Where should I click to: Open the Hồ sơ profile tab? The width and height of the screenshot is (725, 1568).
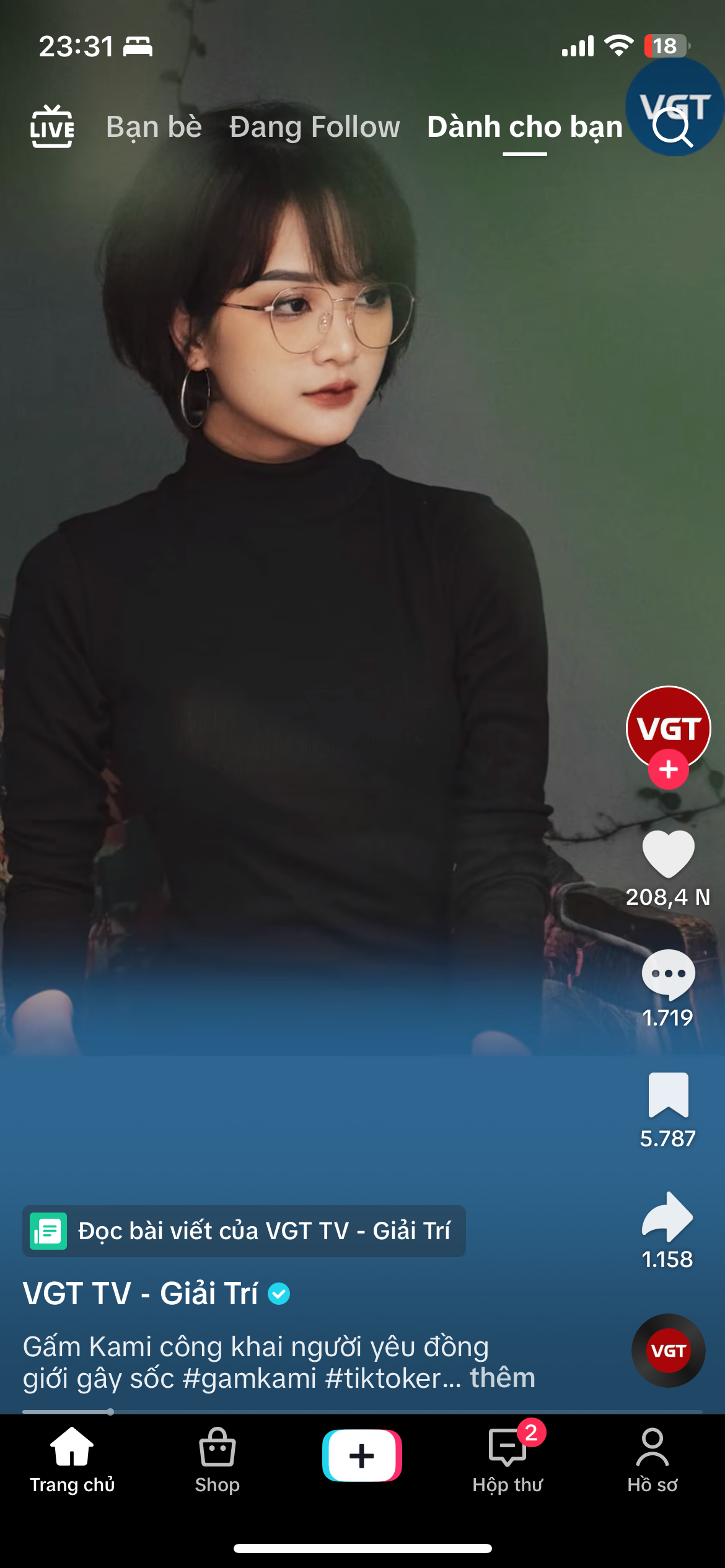(652, 1460)
